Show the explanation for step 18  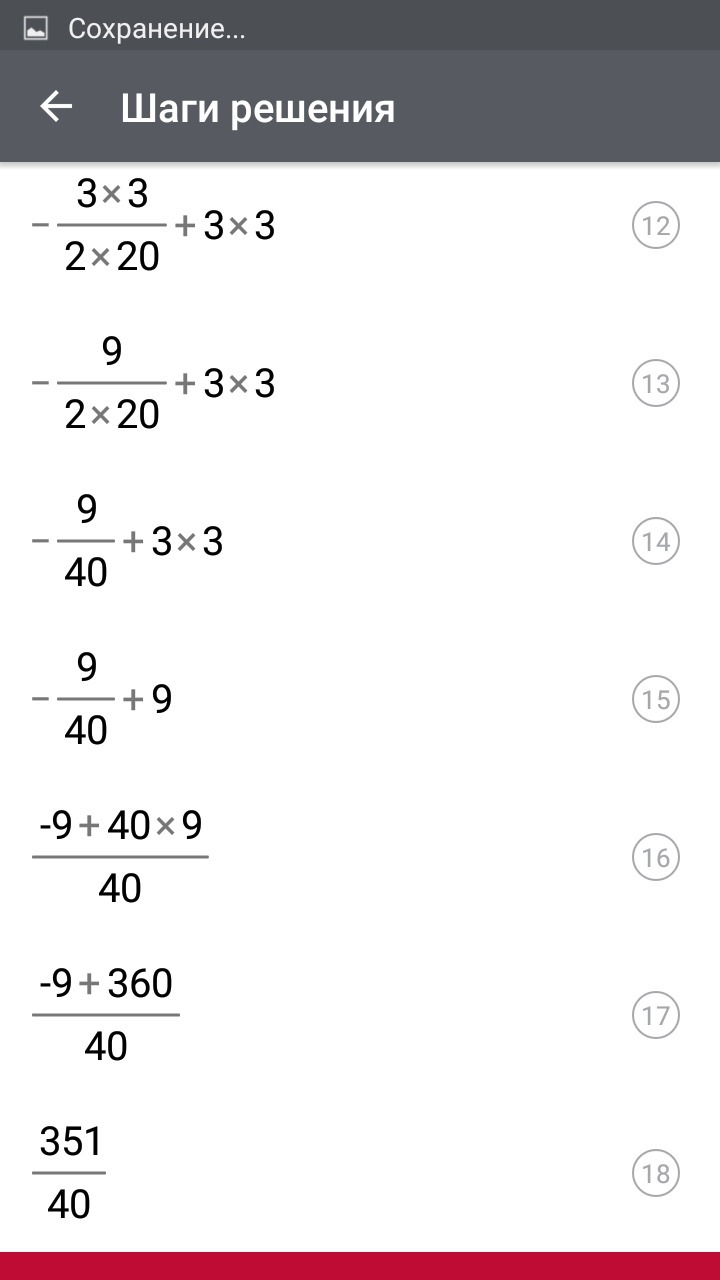656,1173
